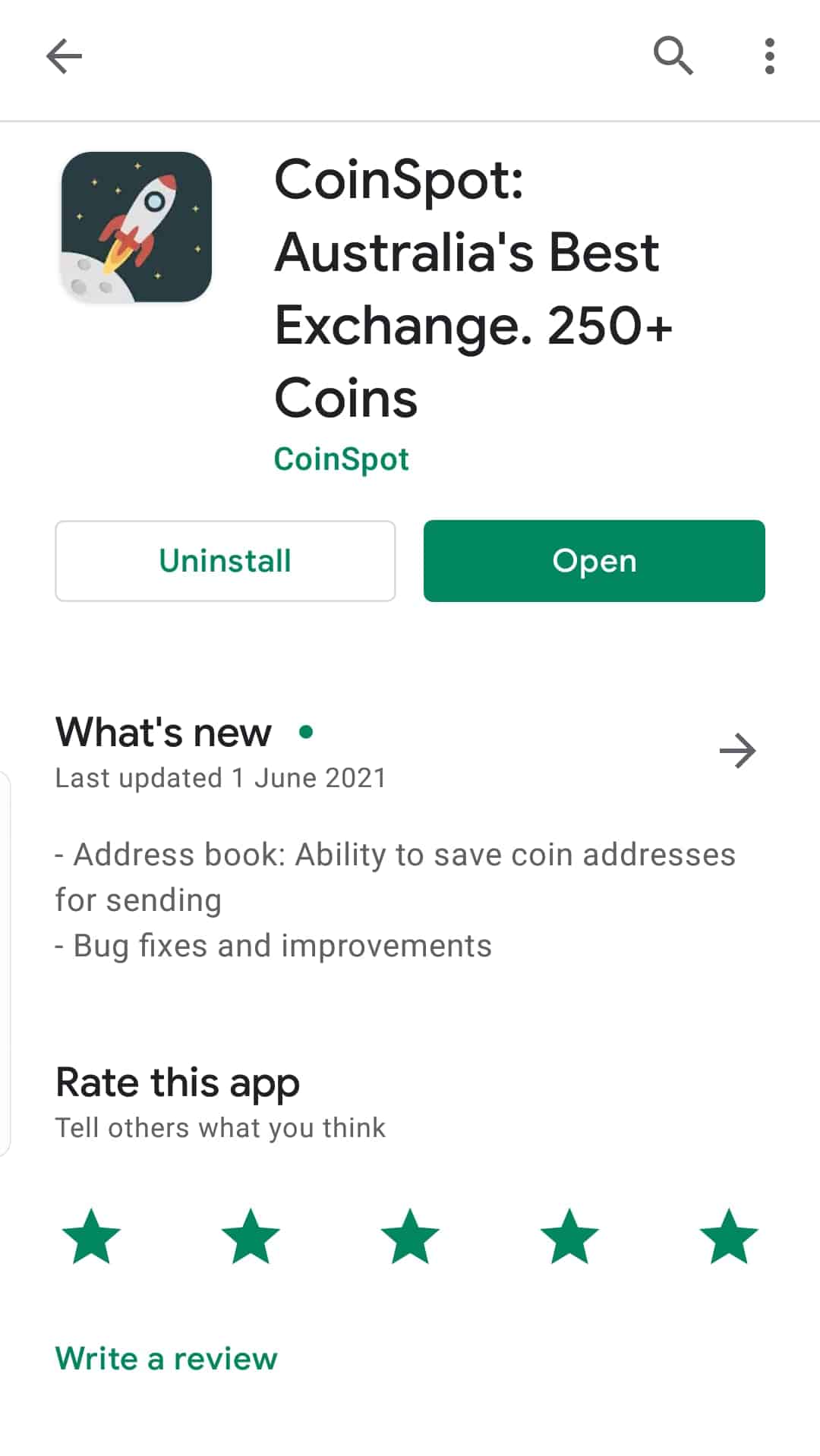This screenshot has width=820, height=1456.
Task: Go back to the previous screen
Action: coord(64,56)
